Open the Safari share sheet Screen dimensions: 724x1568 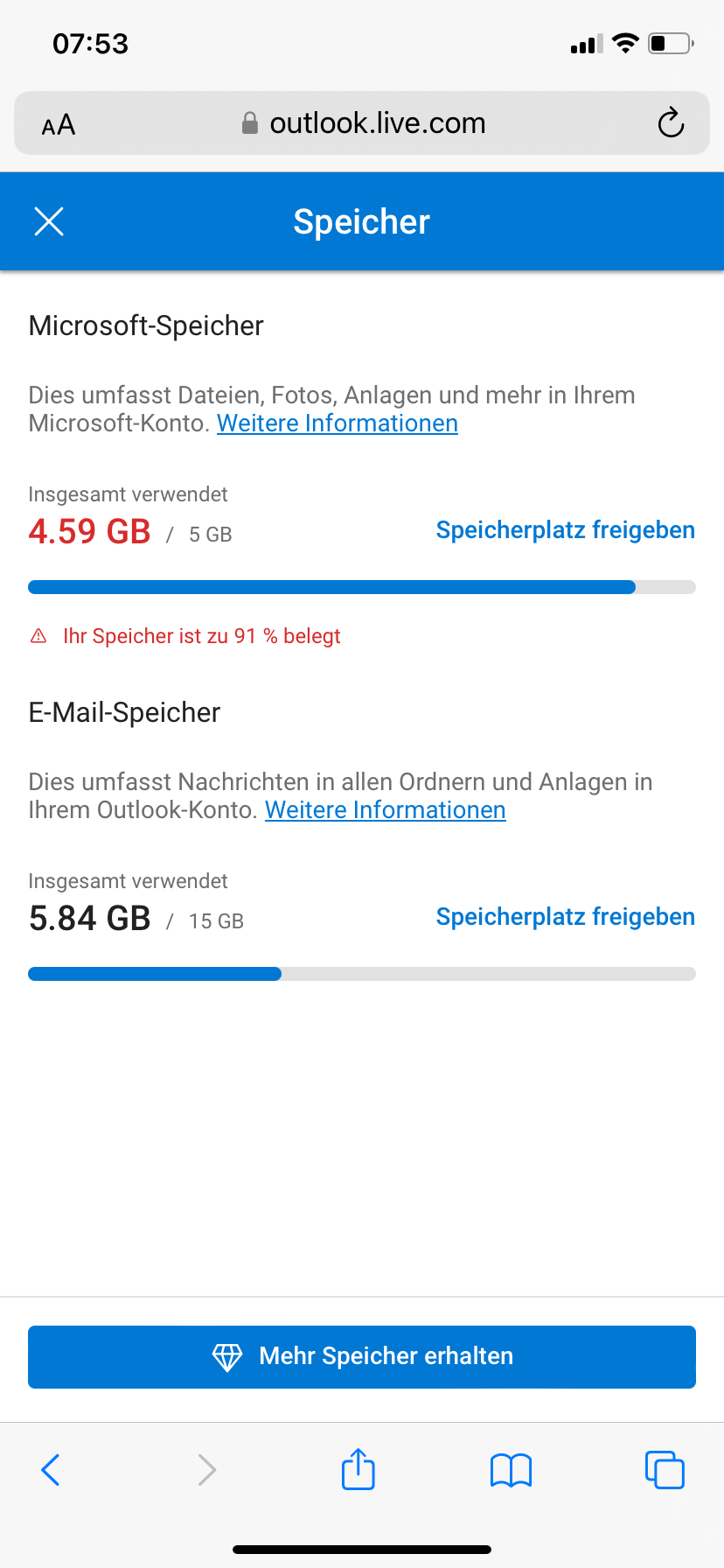(359, 1469)
